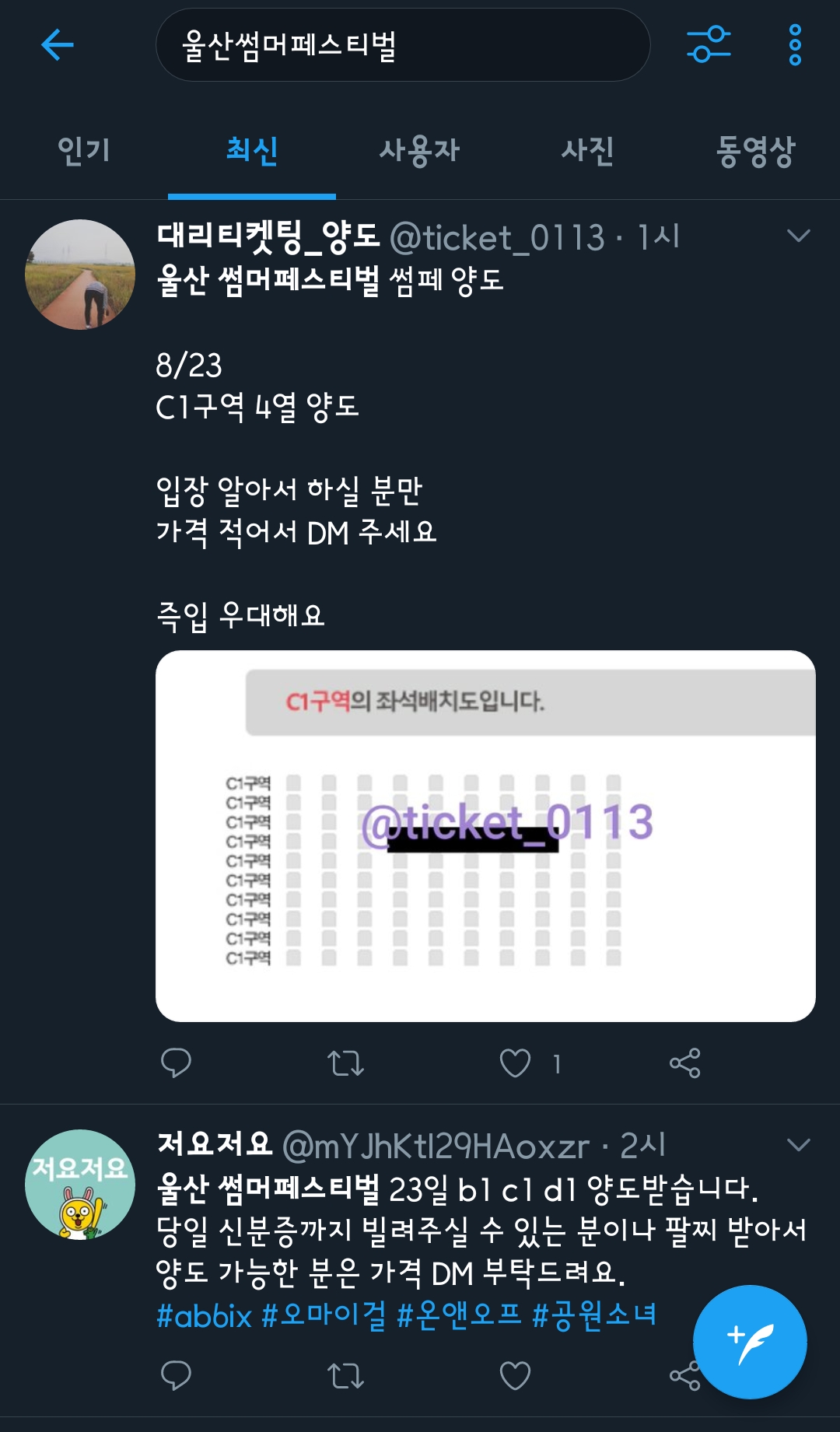Reply to ticket_0113's tweet
Viewport: 840px width, 1432px height.
176,1063
